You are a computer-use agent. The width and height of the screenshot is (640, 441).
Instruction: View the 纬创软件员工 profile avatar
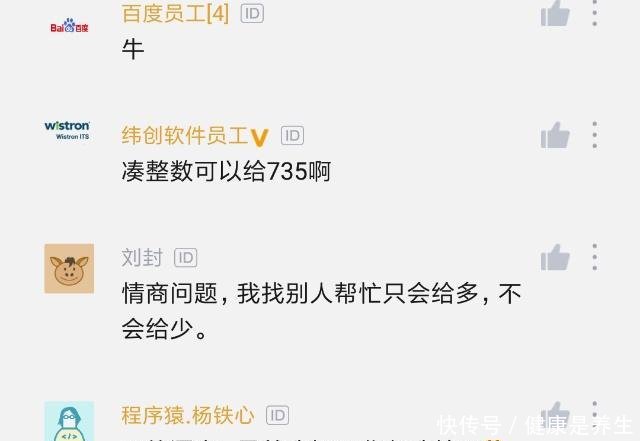click(x=69, y=130)
